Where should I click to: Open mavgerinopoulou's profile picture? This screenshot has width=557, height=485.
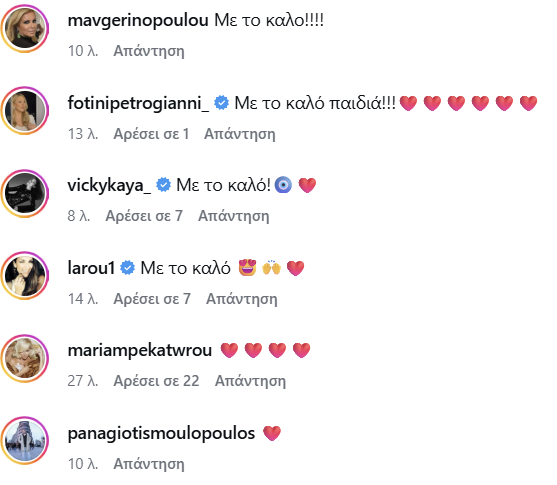[25, 28]
